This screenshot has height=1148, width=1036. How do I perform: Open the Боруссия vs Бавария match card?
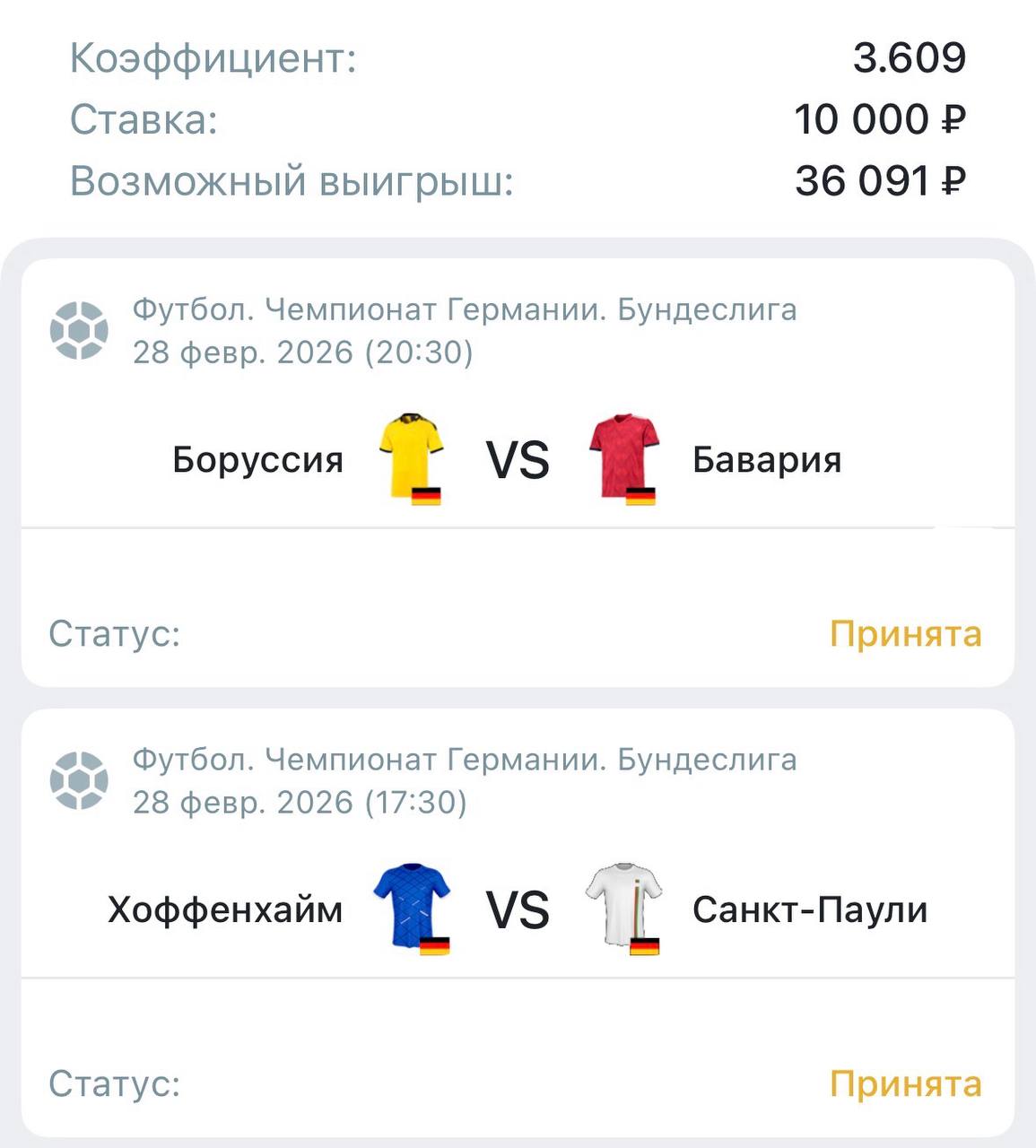(518, 460)
